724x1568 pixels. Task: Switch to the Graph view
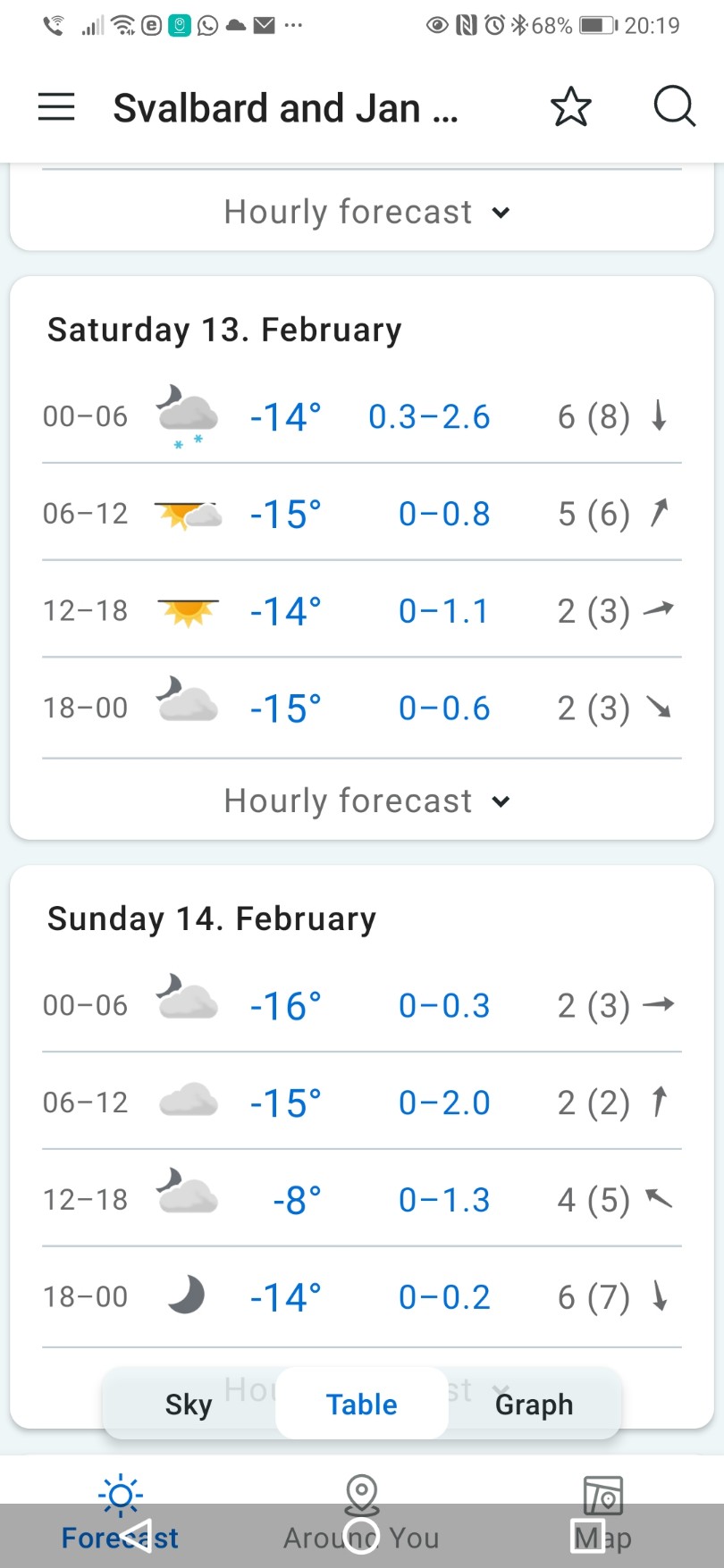(x=534, y=1404)
